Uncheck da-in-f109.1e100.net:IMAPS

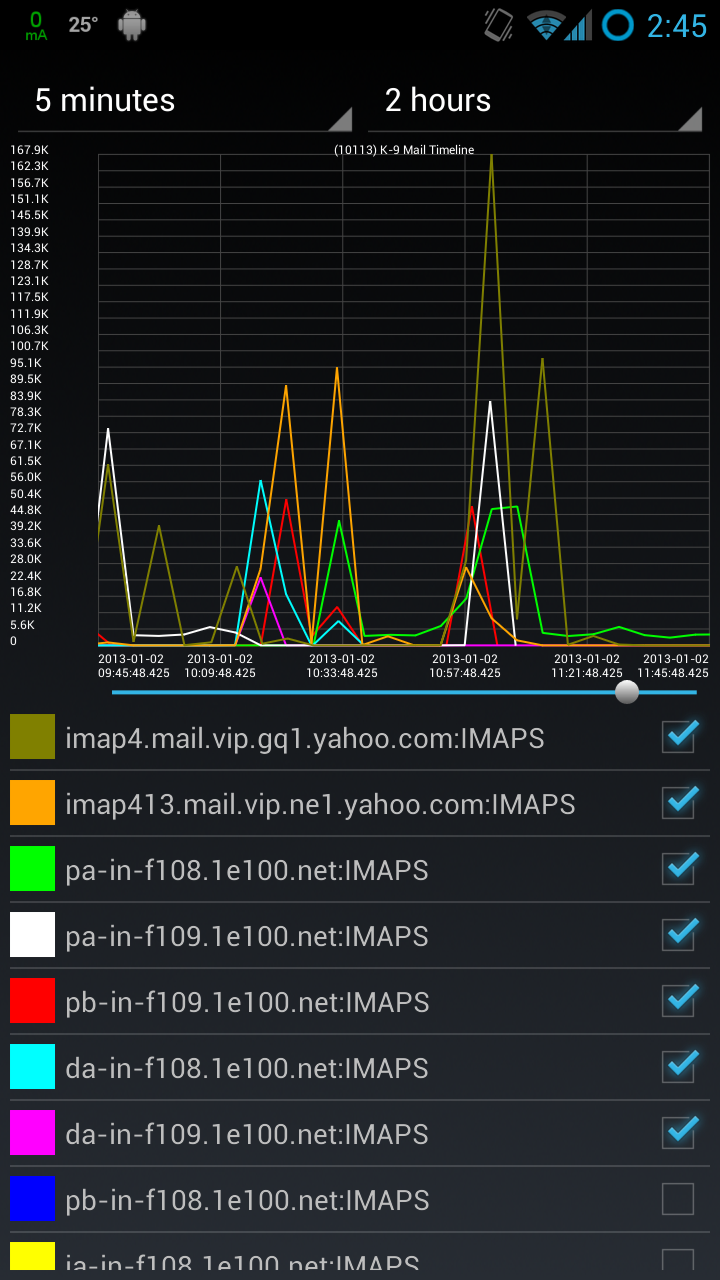click(678, 1134)
